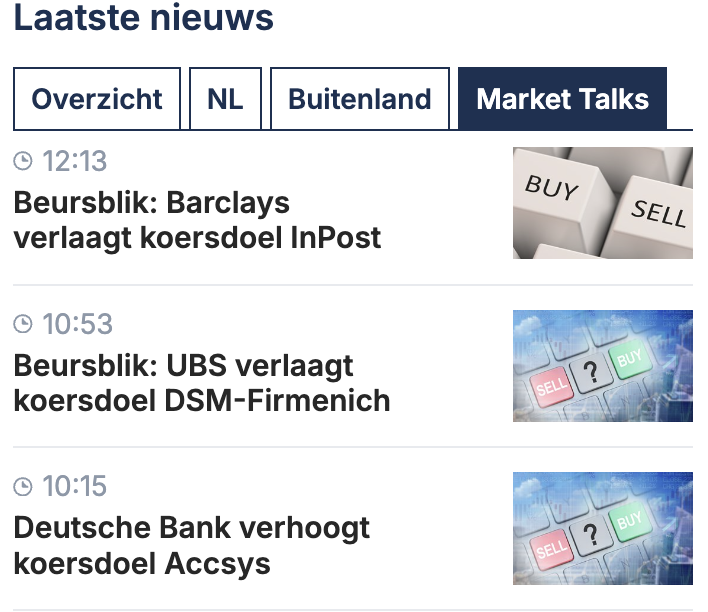The width and height of the screenshot is (708, 612).
Task: Tap the Accsys article thumbnail image
Action: pyautogui.click(x=602, y=527)
